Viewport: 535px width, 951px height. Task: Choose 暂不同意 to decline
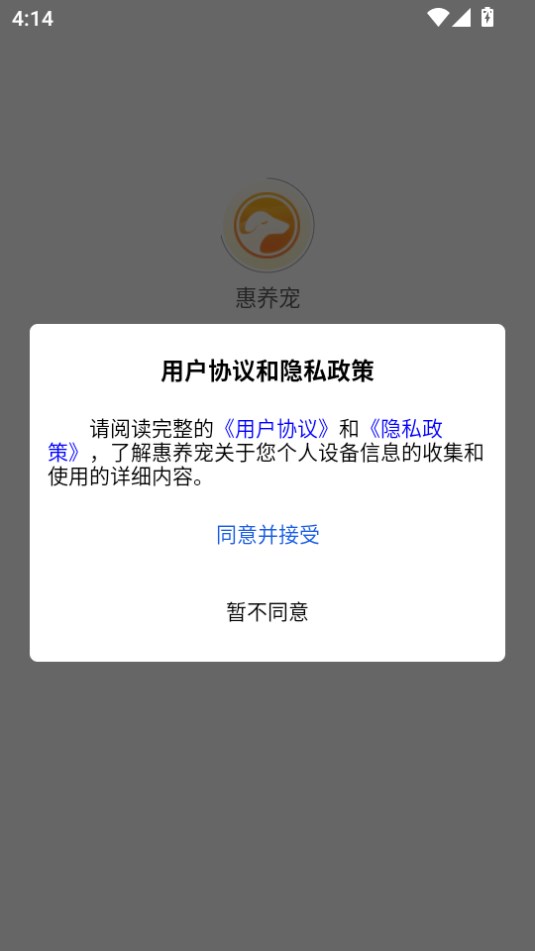268,611
